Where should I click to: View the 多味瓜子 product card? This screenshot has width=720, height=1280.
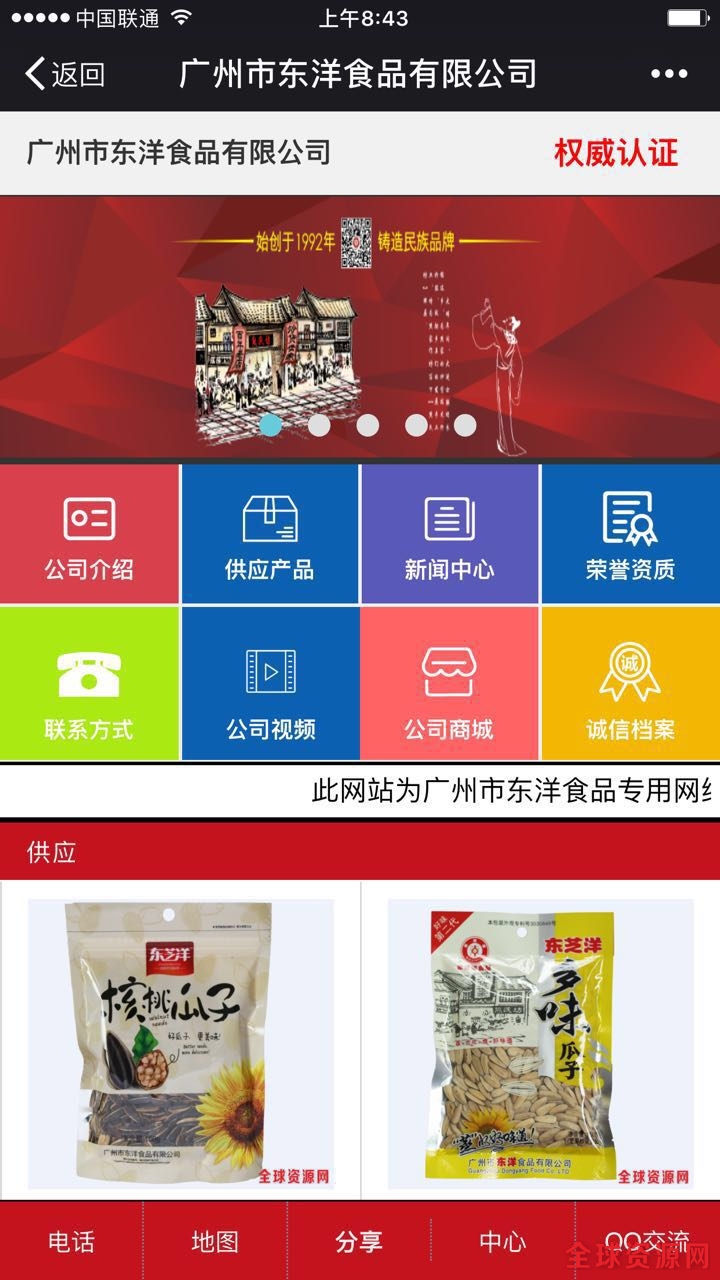click(x=540, y=1040)
